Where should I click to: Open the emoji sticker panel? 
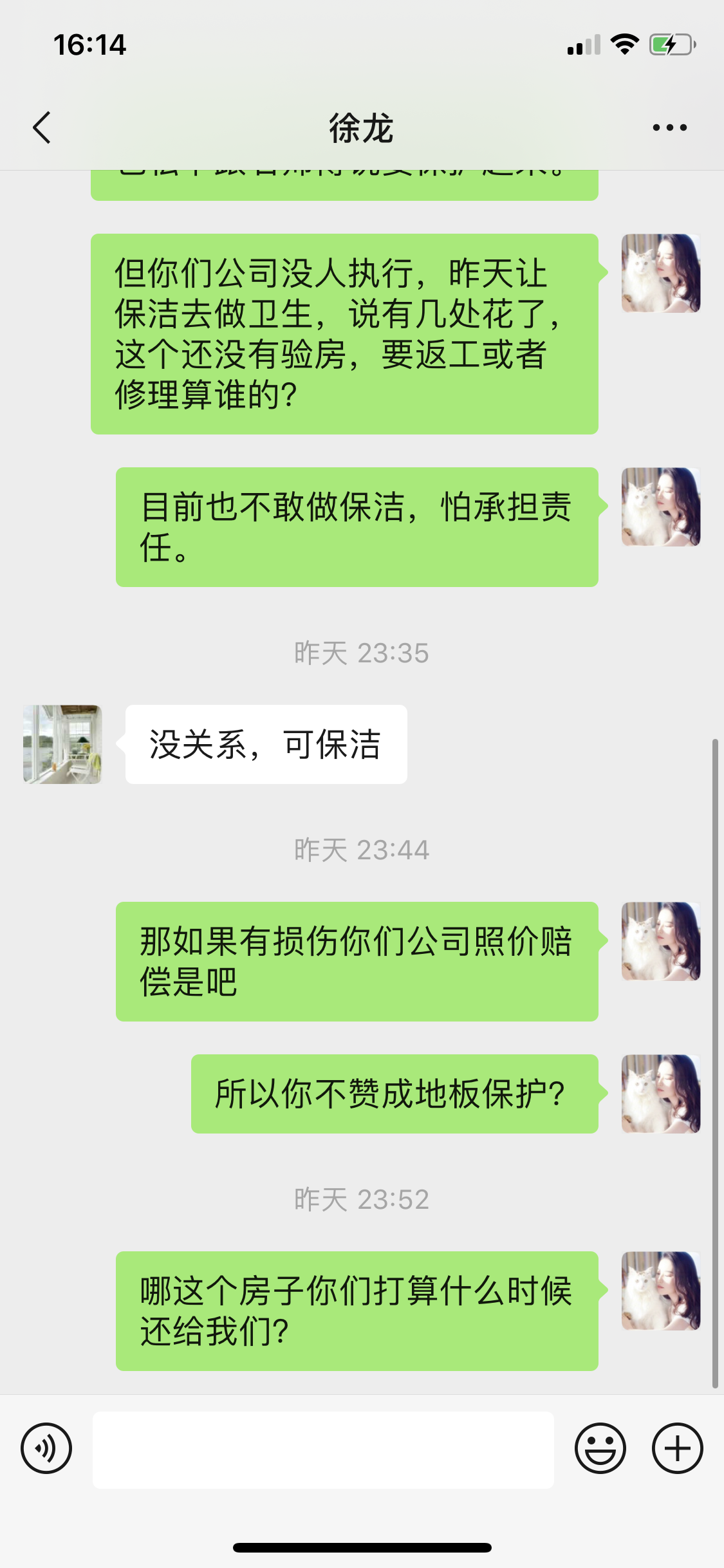[600, 1448]
